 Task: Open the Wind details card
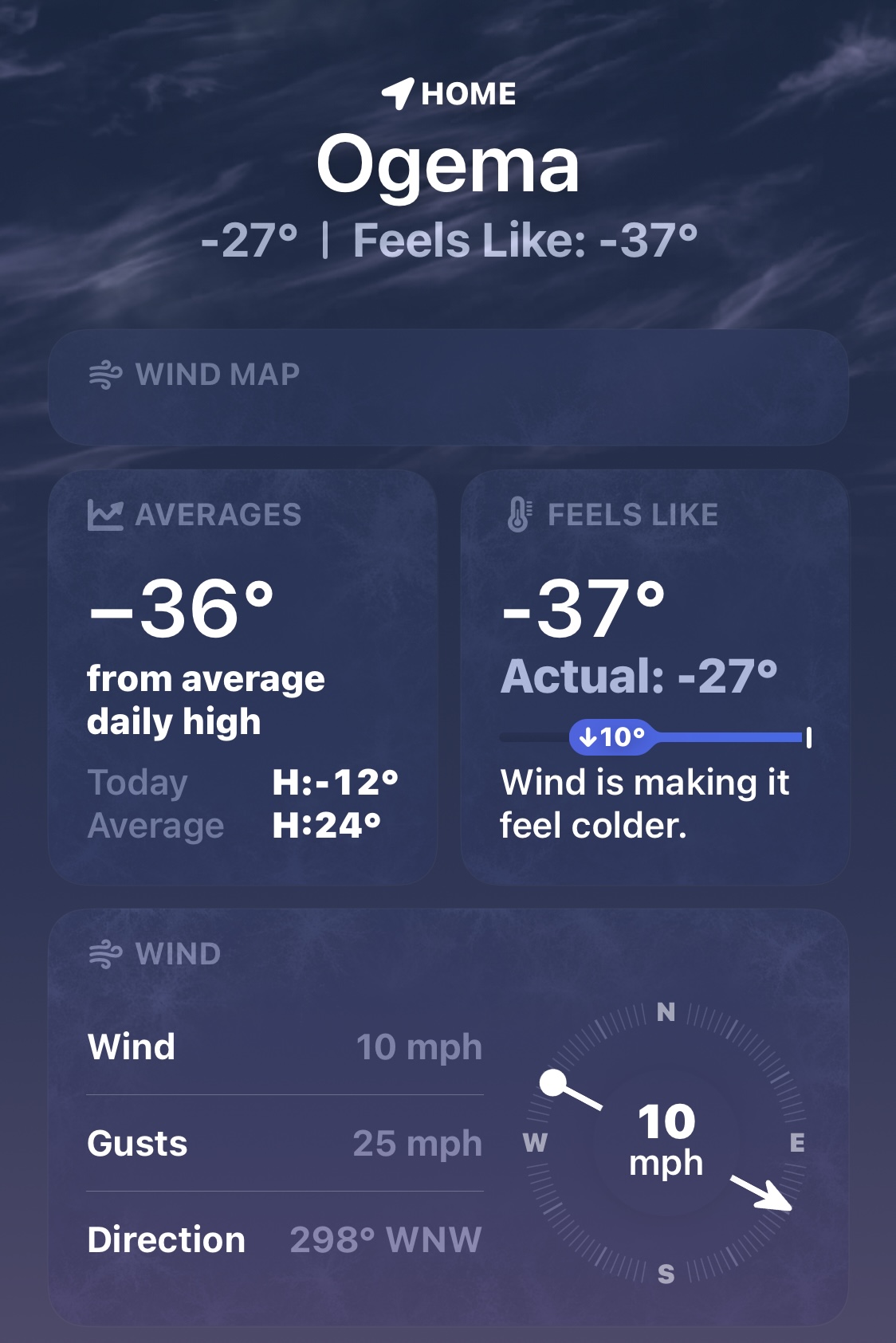click(448, 1116)
